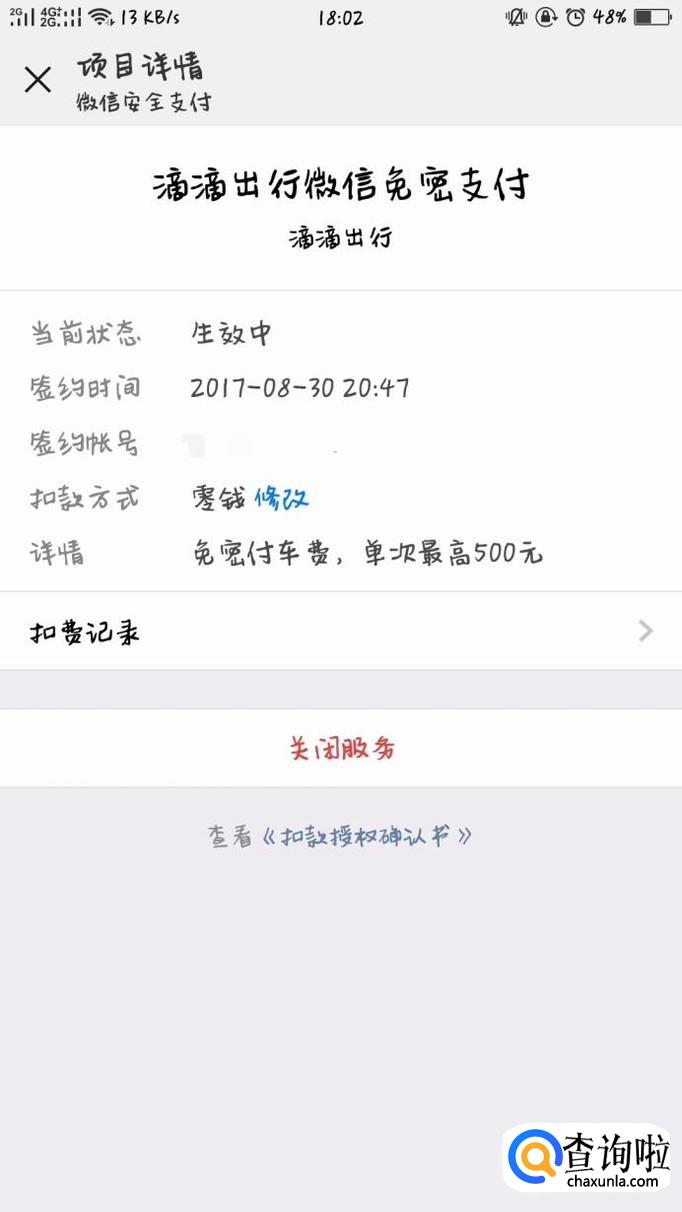
Task: Open the 扣费记录 row
Action: click(340, 631)
